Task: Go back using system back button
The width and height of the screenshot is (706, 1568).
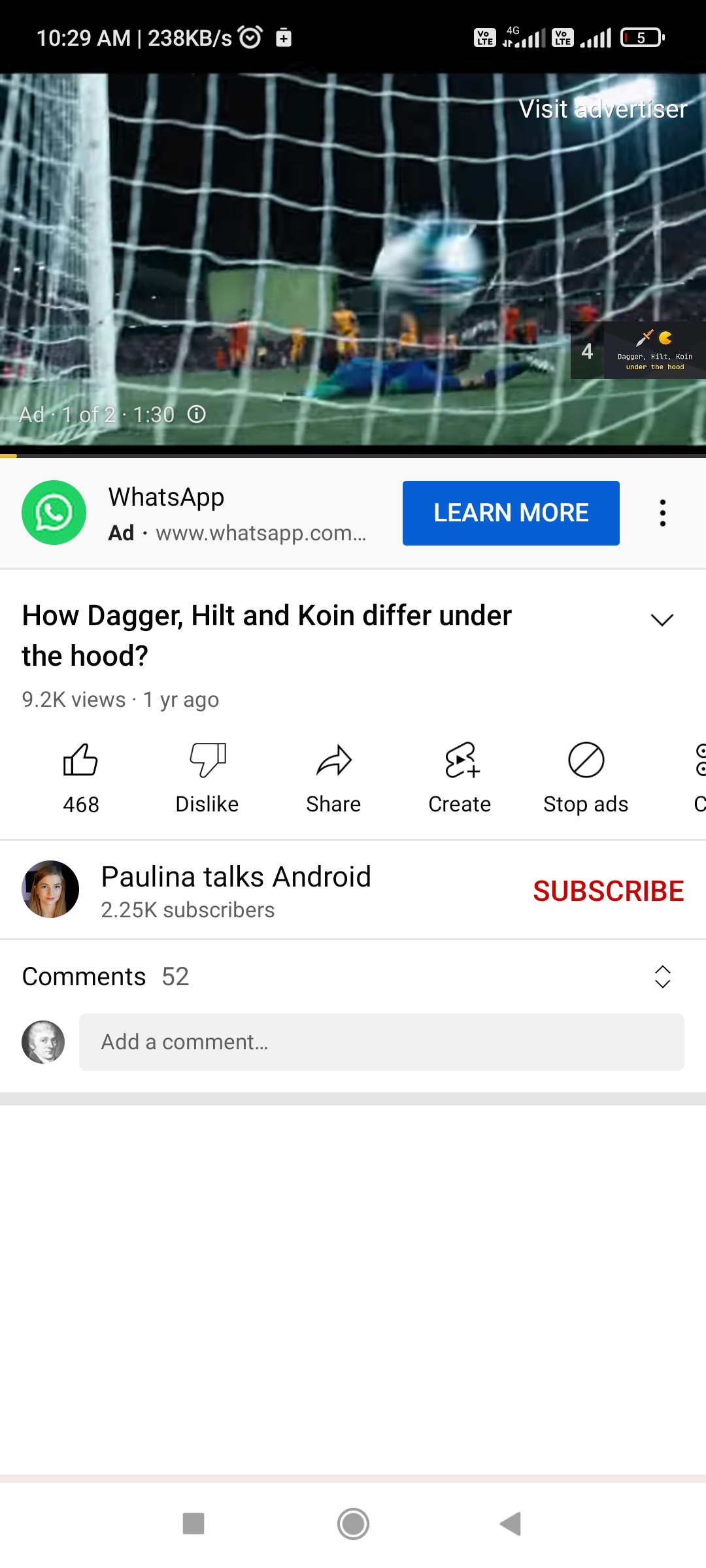Action: tap(511, 1524)
